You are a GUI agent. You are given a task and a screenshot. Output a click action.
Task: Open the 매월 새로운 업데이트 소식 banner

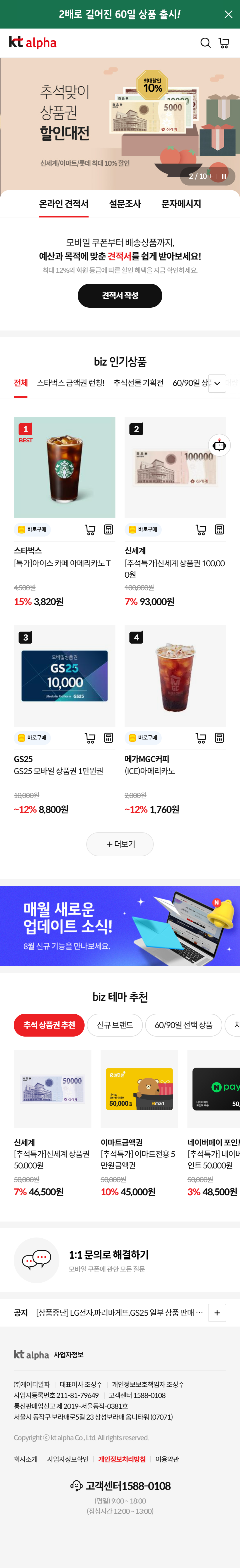(x=120, y=925)
